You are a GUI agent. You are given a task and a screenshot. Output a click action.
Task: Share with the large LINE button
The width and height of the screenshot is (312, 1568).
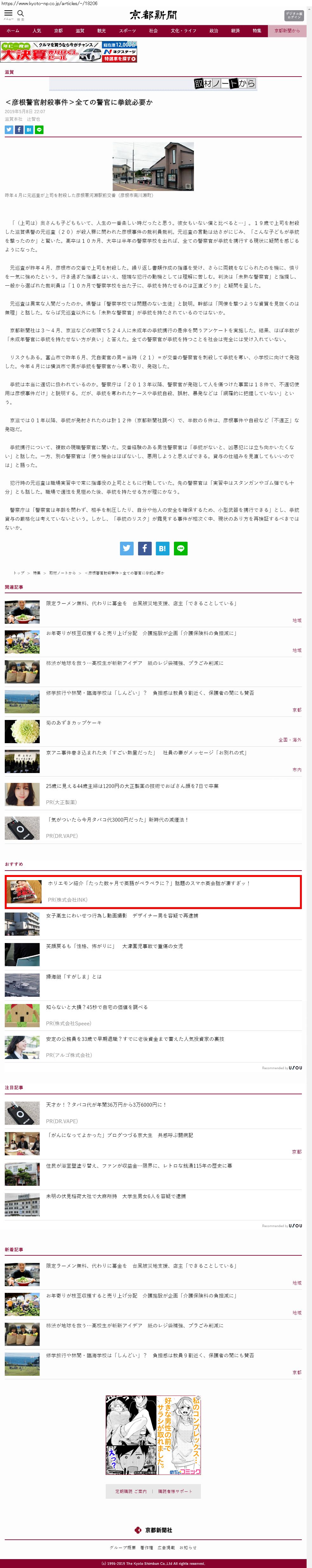pos(181,548)
